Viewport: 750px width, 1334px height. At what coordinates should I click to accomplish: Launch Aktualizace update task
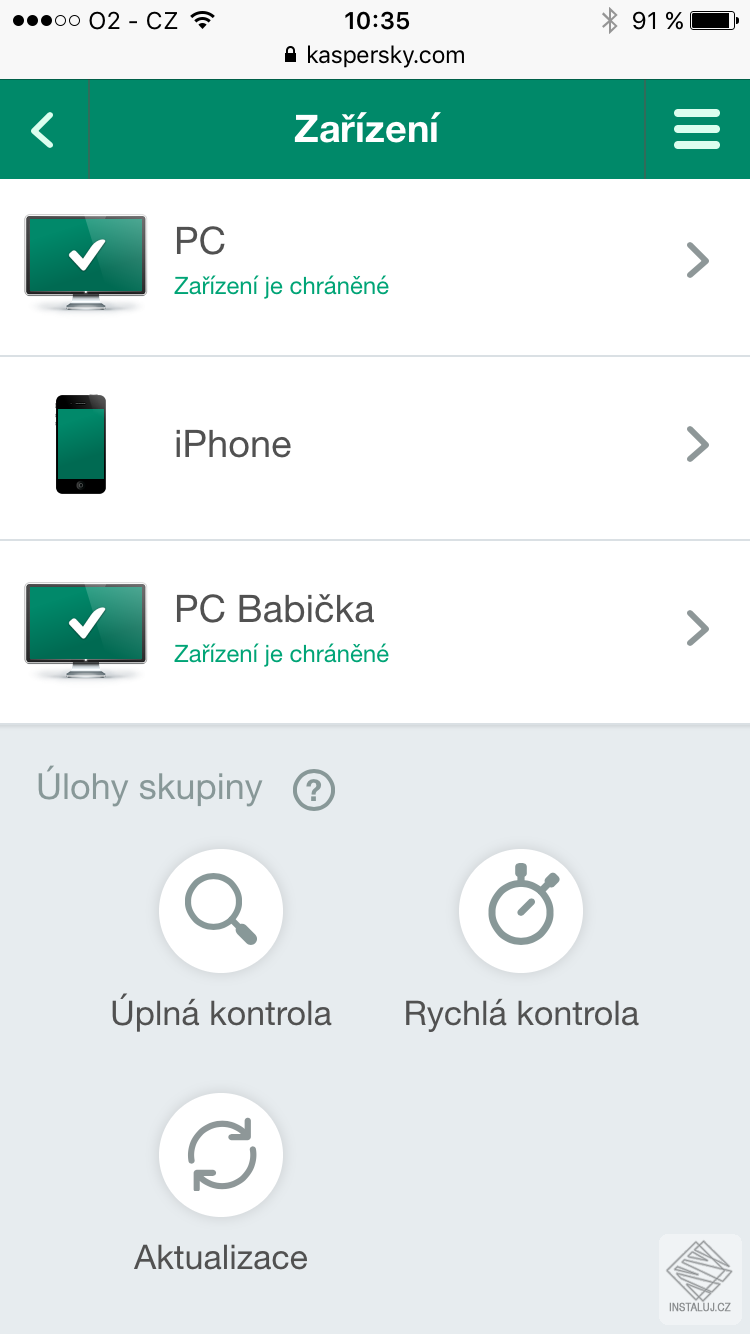(x=221, y=1155)
